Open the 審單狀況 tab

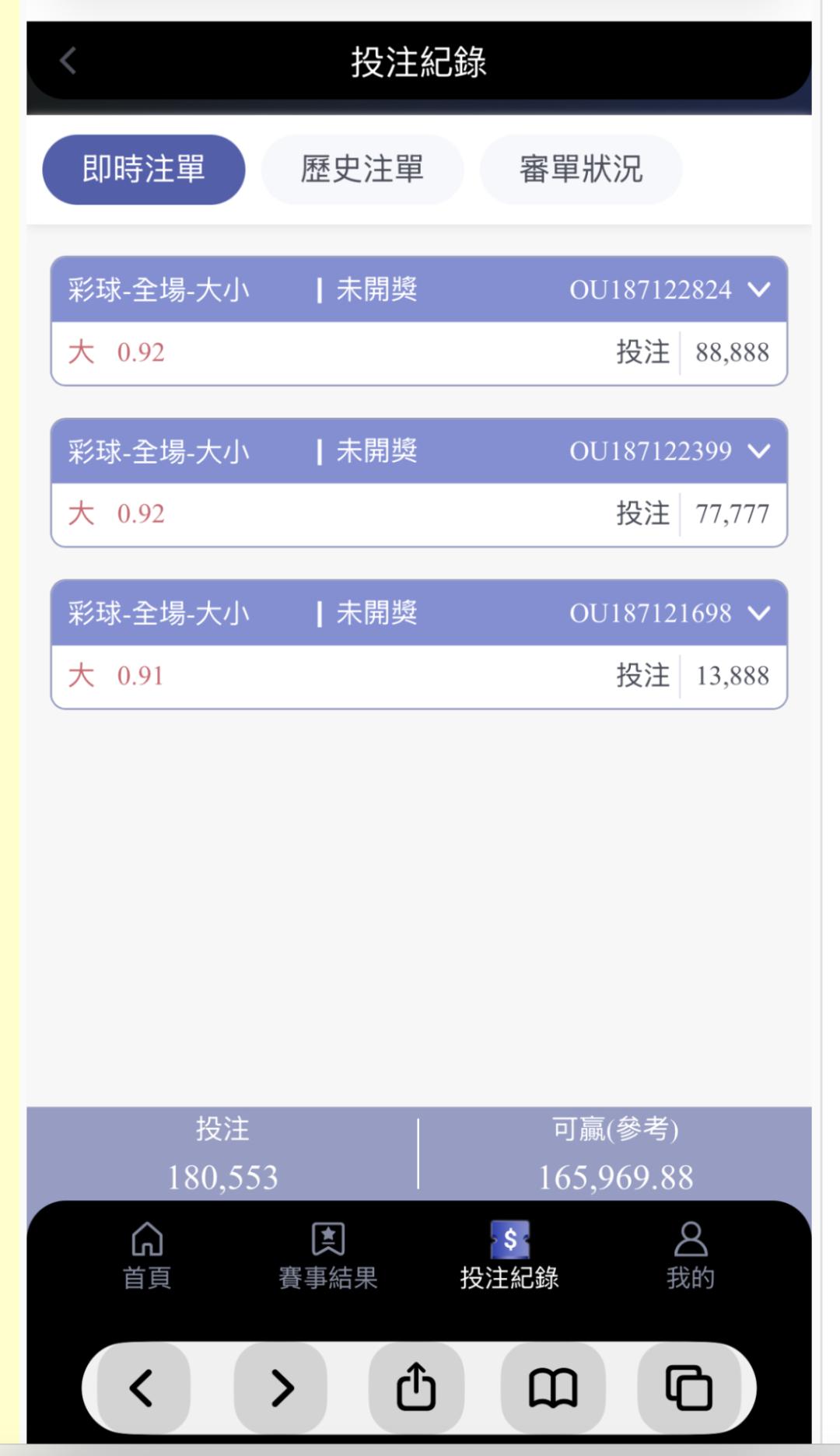click(581, 170)
